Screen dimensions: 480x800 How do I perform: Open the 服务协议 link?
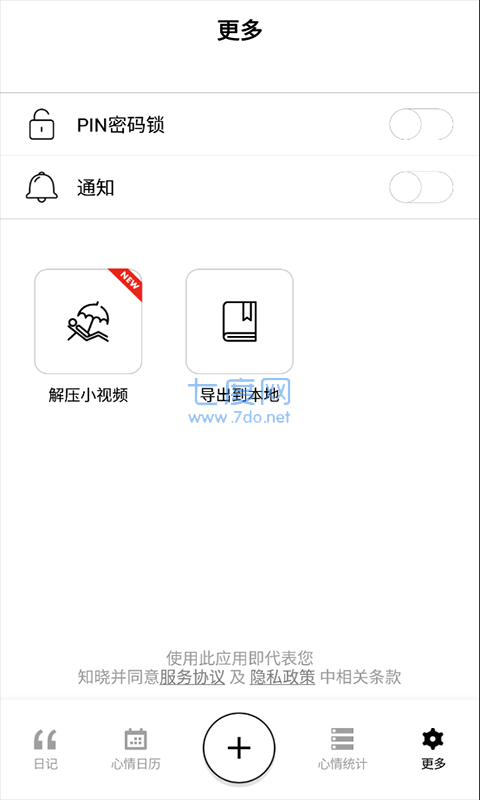[192, 677]
